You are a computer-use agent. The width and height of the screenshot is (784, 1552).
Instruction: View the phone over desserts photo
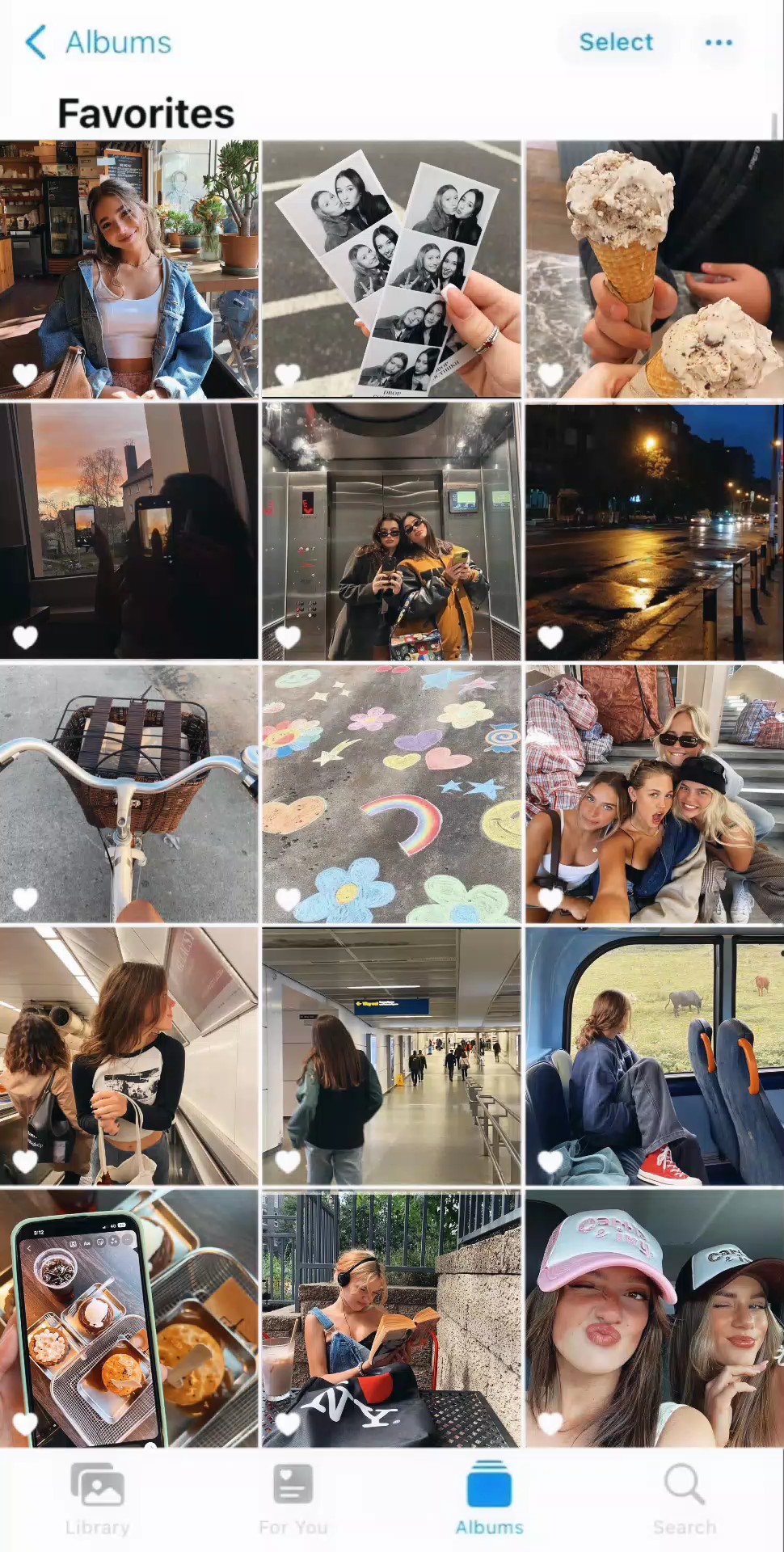coord(129,1318)
